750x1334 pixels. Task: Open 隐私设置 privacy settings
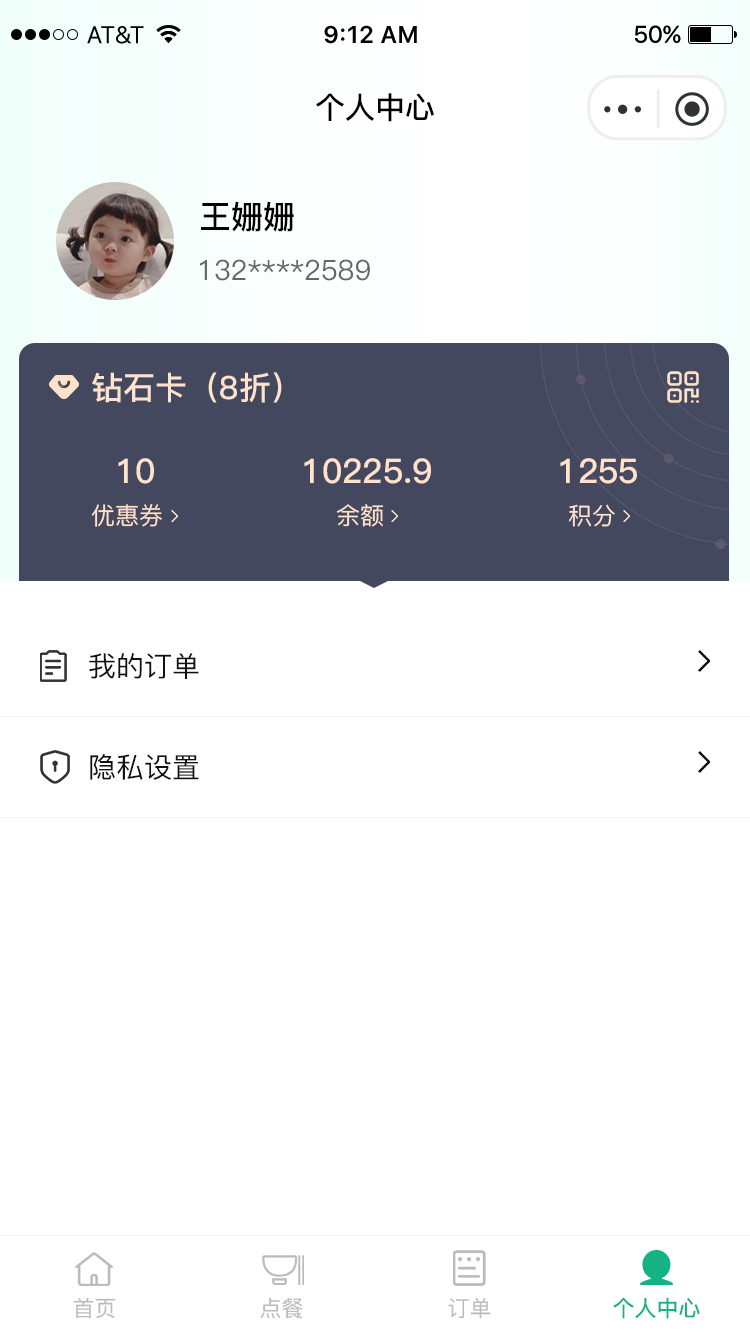(375, 766)
